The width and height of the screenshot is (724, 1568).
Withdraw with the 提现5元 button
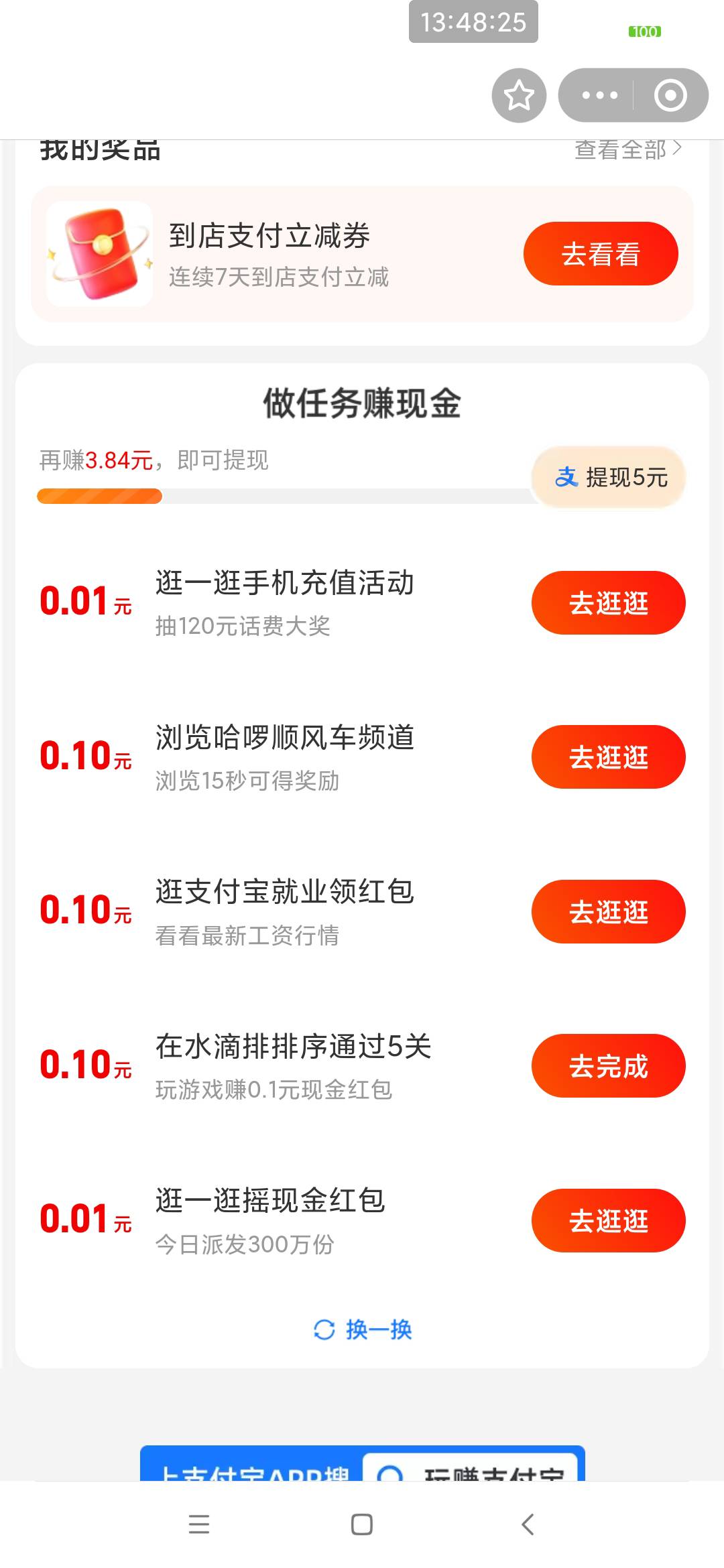tap(610, 477)
